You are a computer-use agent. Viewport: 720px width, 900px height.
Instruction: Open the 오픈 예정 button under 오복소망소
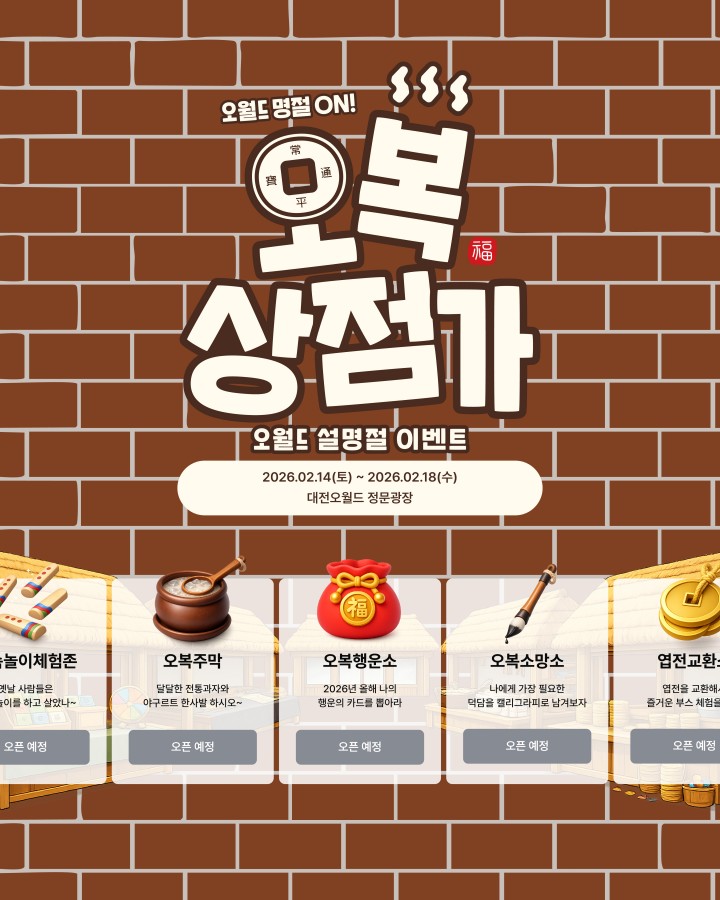[526, 746]
